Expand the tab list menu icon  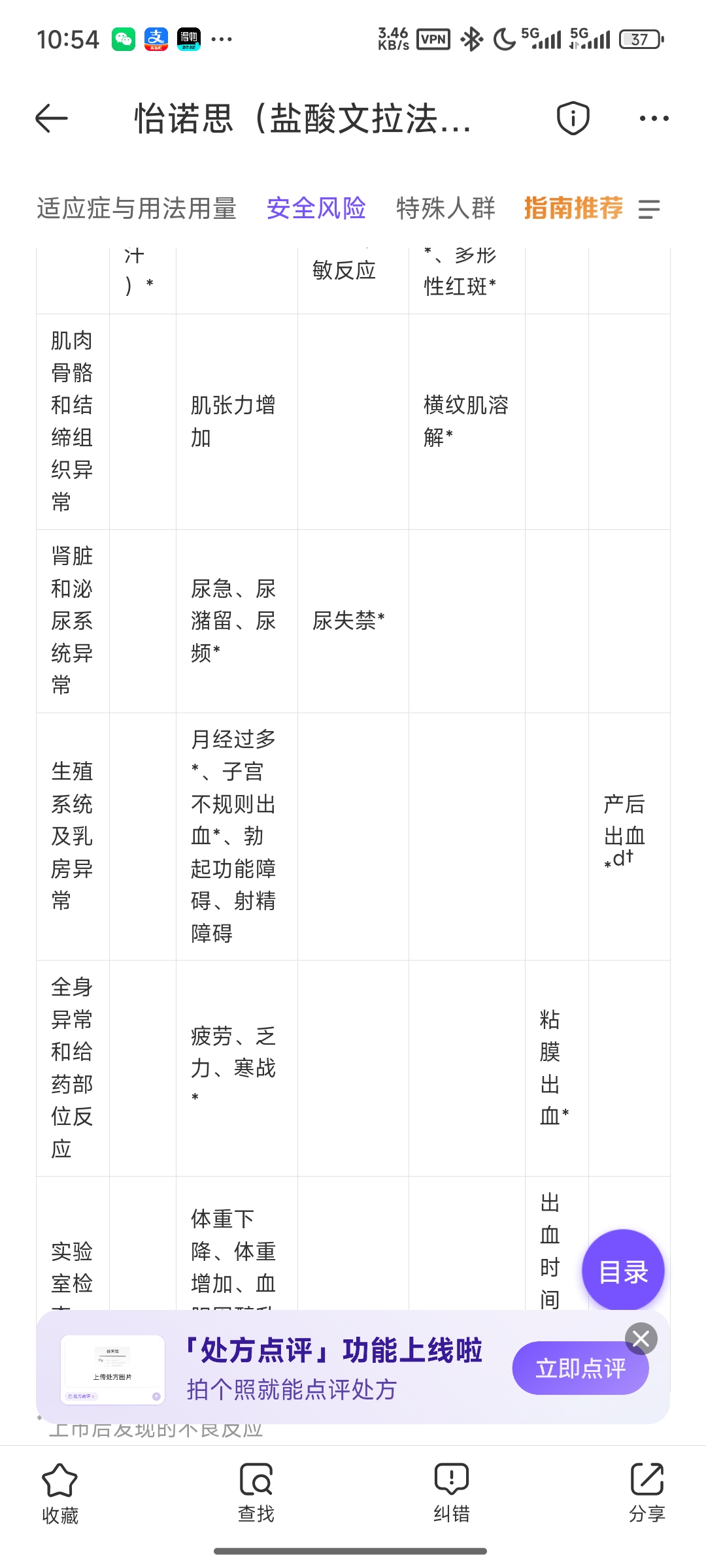click(x=649, y=209)
